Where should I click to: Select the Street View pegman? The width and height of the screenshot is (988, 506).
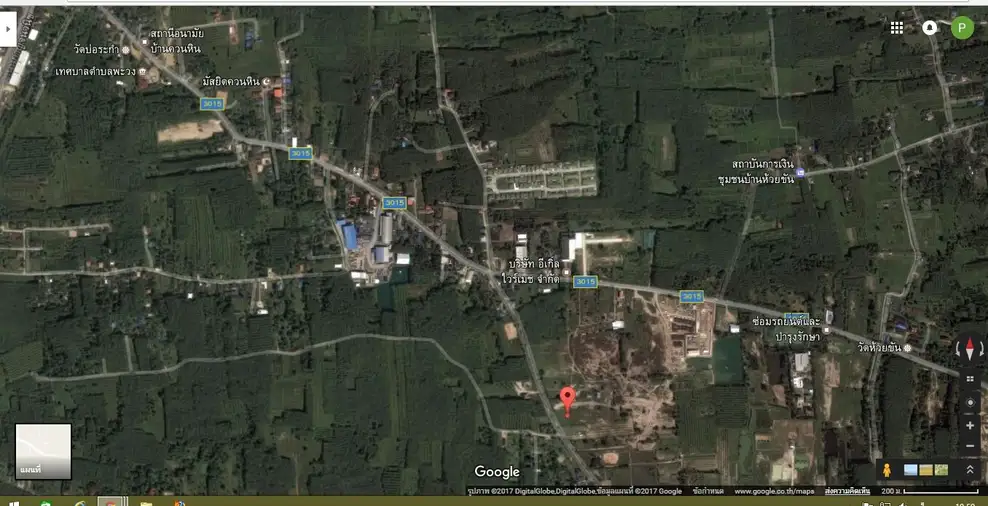coord(886,469)
